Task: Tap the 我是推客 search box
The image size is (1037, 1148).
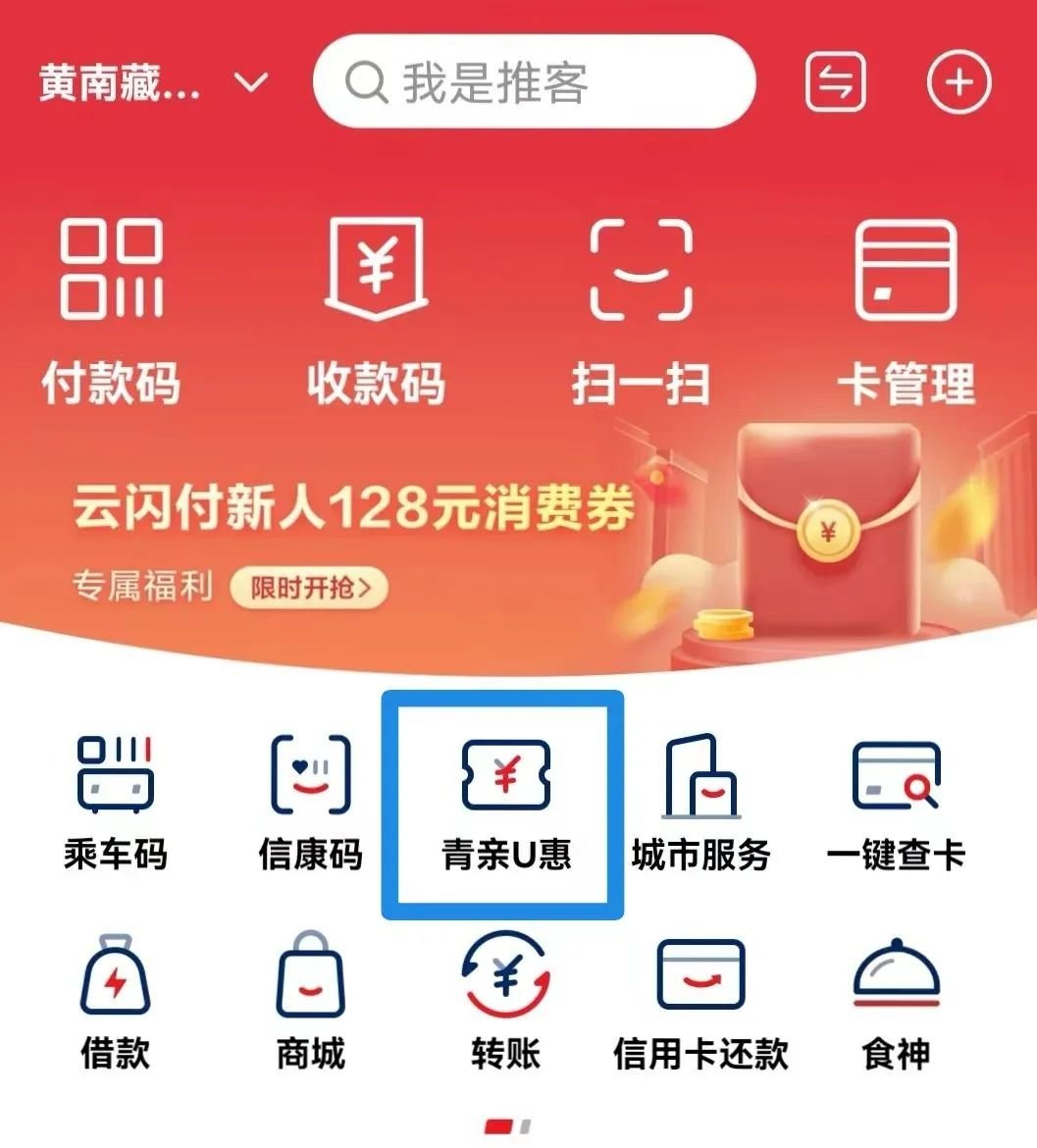Action: point(533,83)
